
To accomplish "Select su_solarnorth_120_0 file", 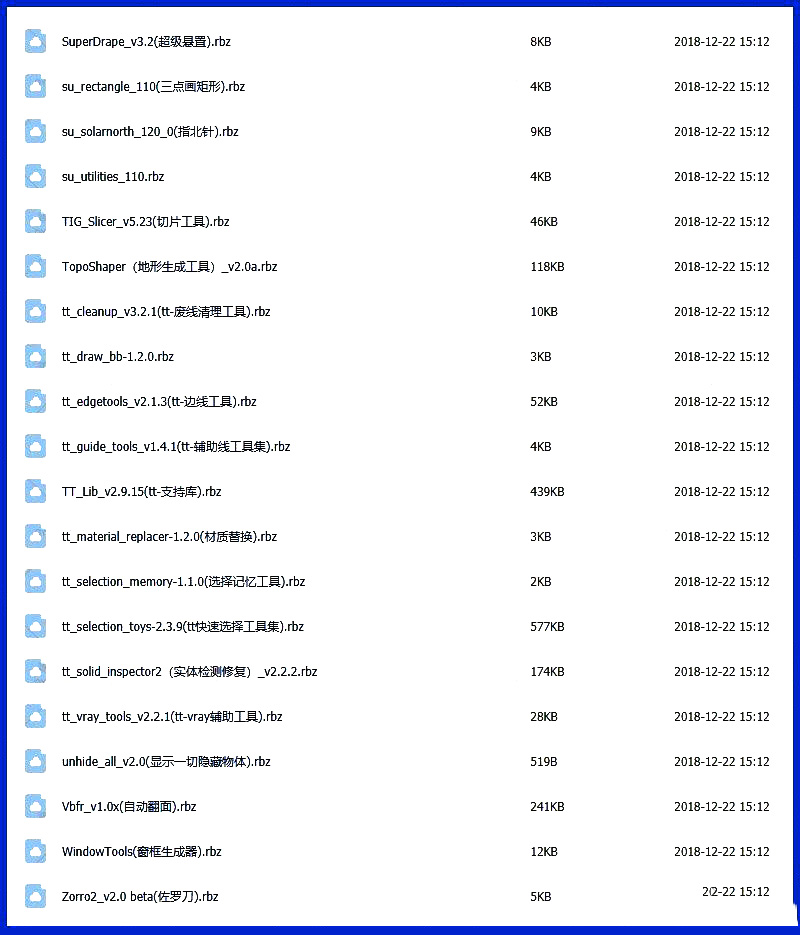I will point(150,132).
